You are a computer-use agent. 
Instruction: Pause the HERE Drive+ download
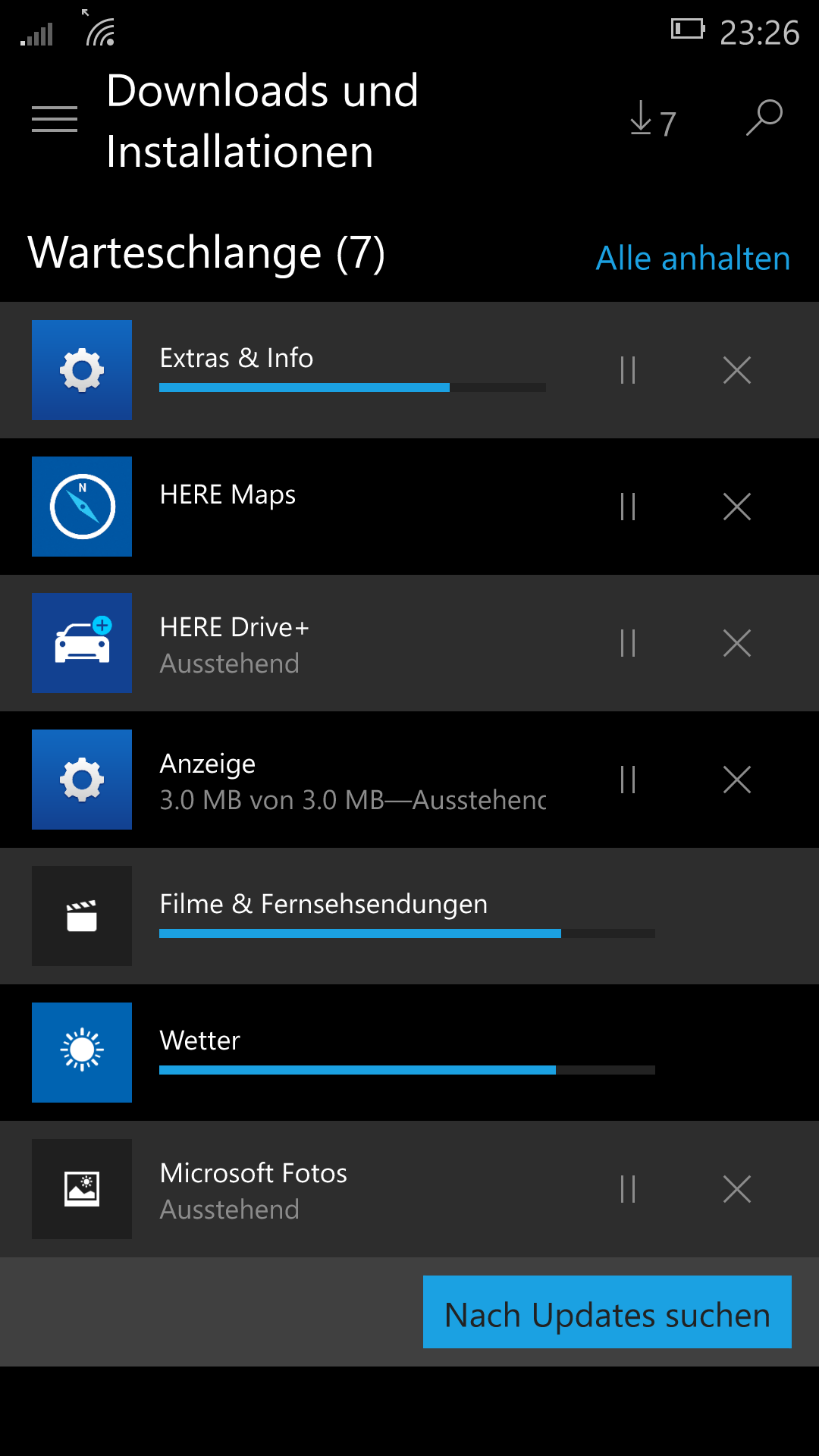pos(628,643)
